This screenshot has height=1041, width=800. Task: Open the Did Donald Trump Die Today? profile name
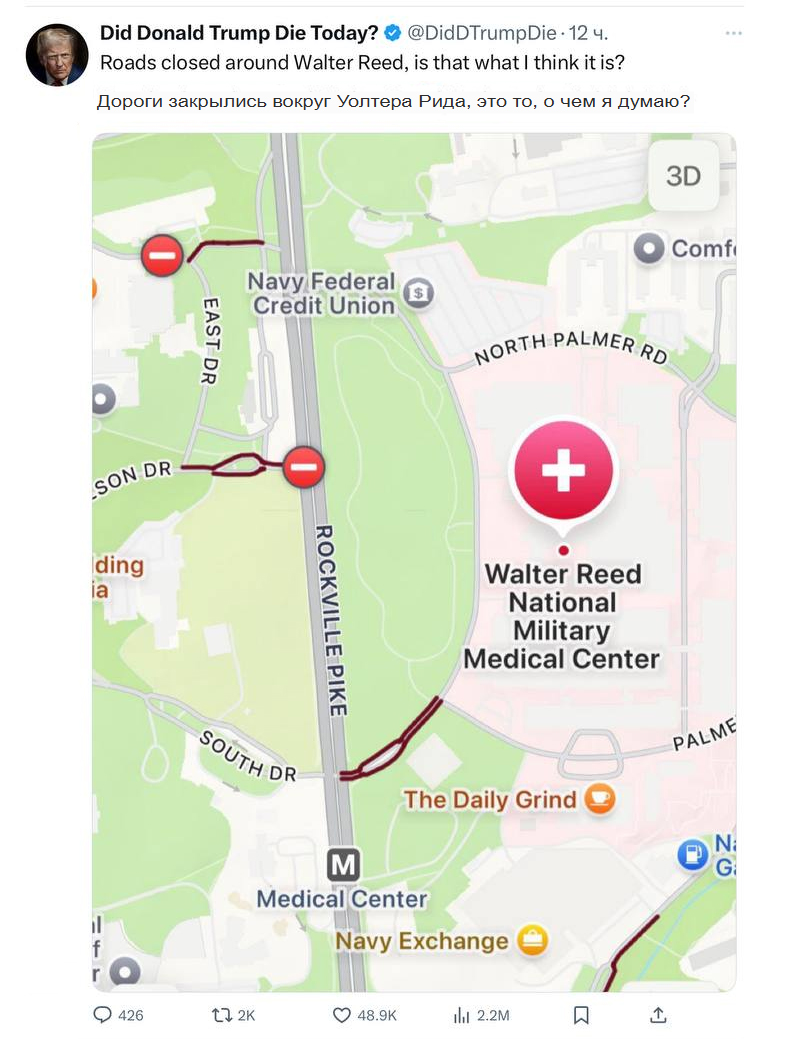(x=239, y=33)
